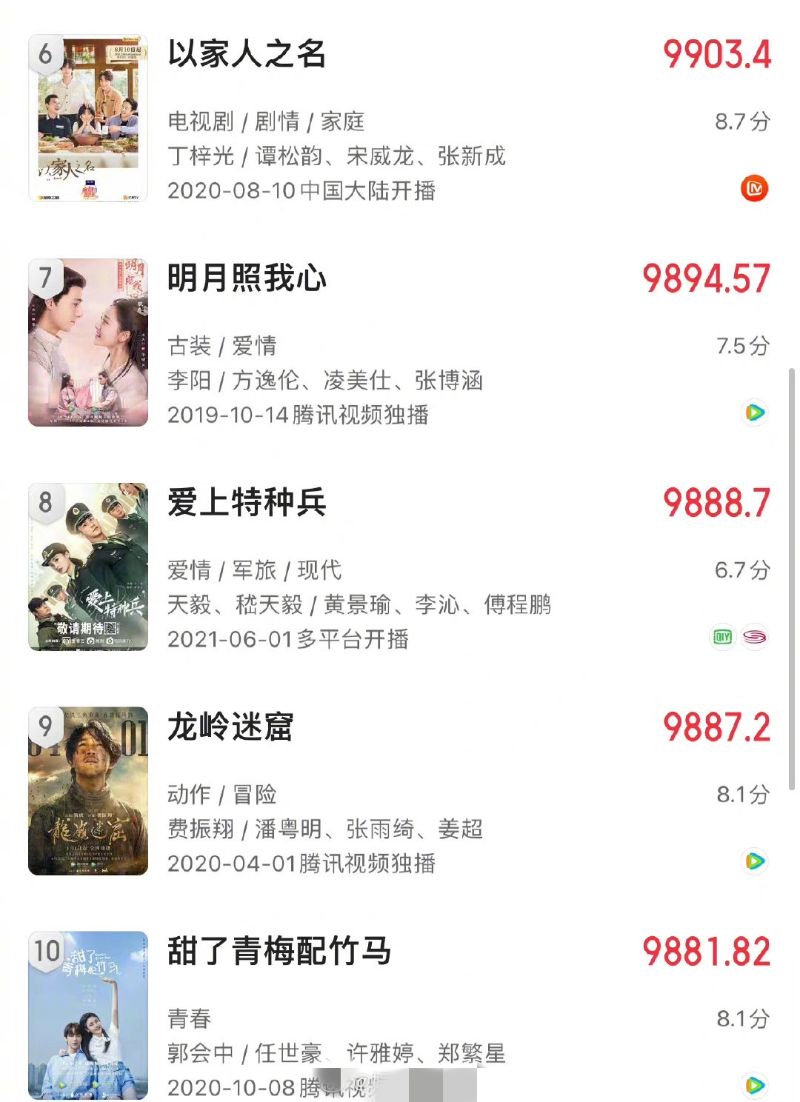Open the 以家人之名 drama entry
The width and height of the screenshot is (800, 1102).
pyautogui.click(x=247, y=54)
